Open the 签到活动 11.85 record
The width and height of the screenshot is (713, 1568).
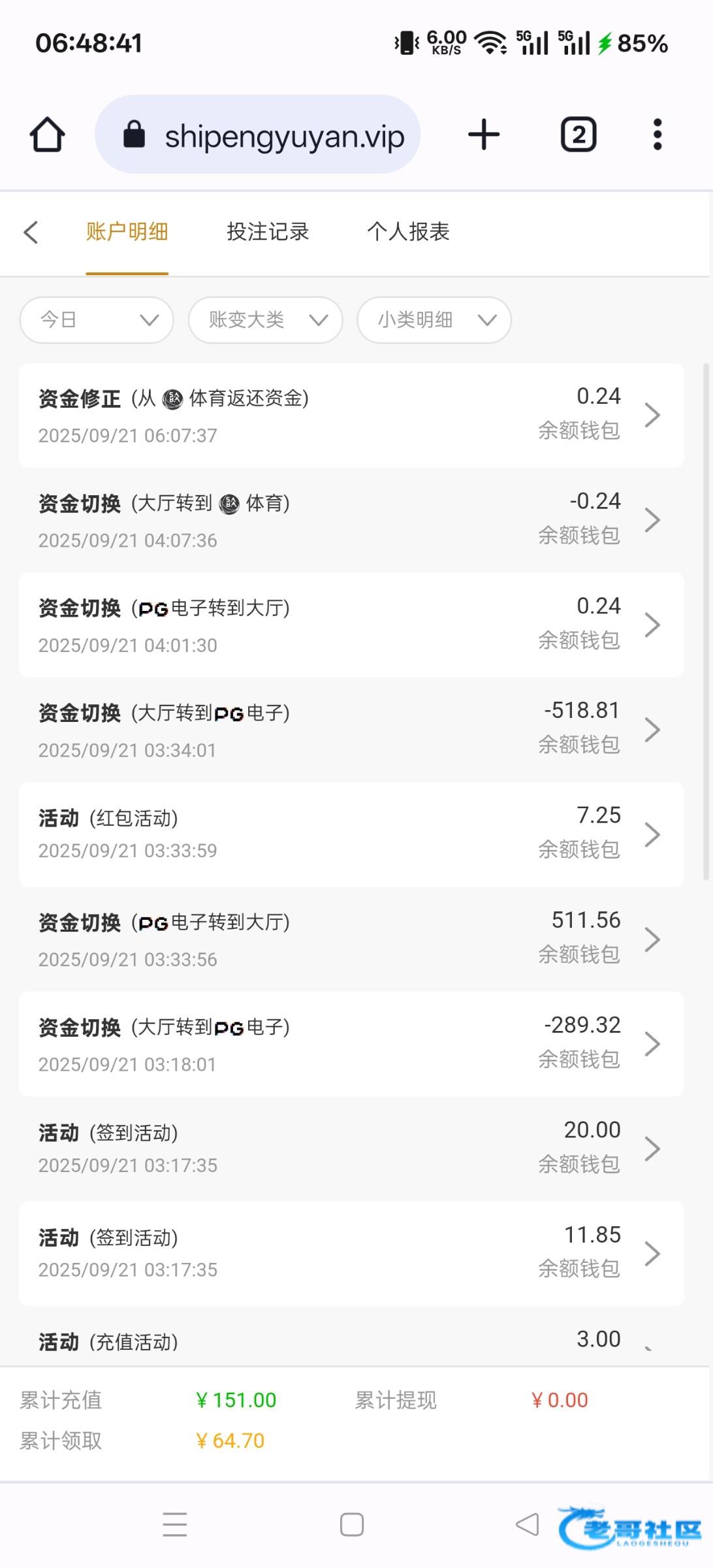(x=351, y=1254)
